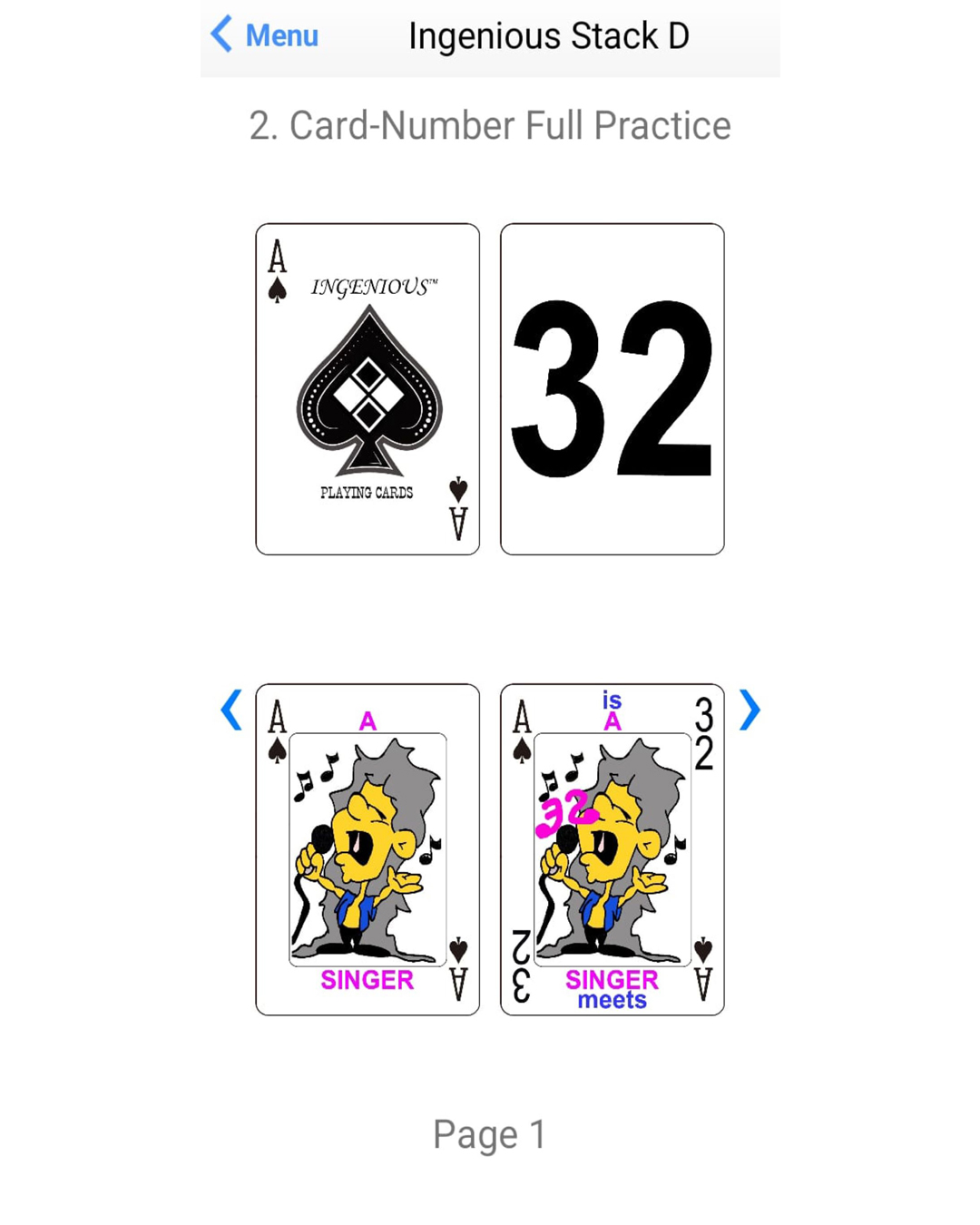Select the Singer meets 32 card
The width and height of the screenshot is (980, 1225).
tap(612, 849)
